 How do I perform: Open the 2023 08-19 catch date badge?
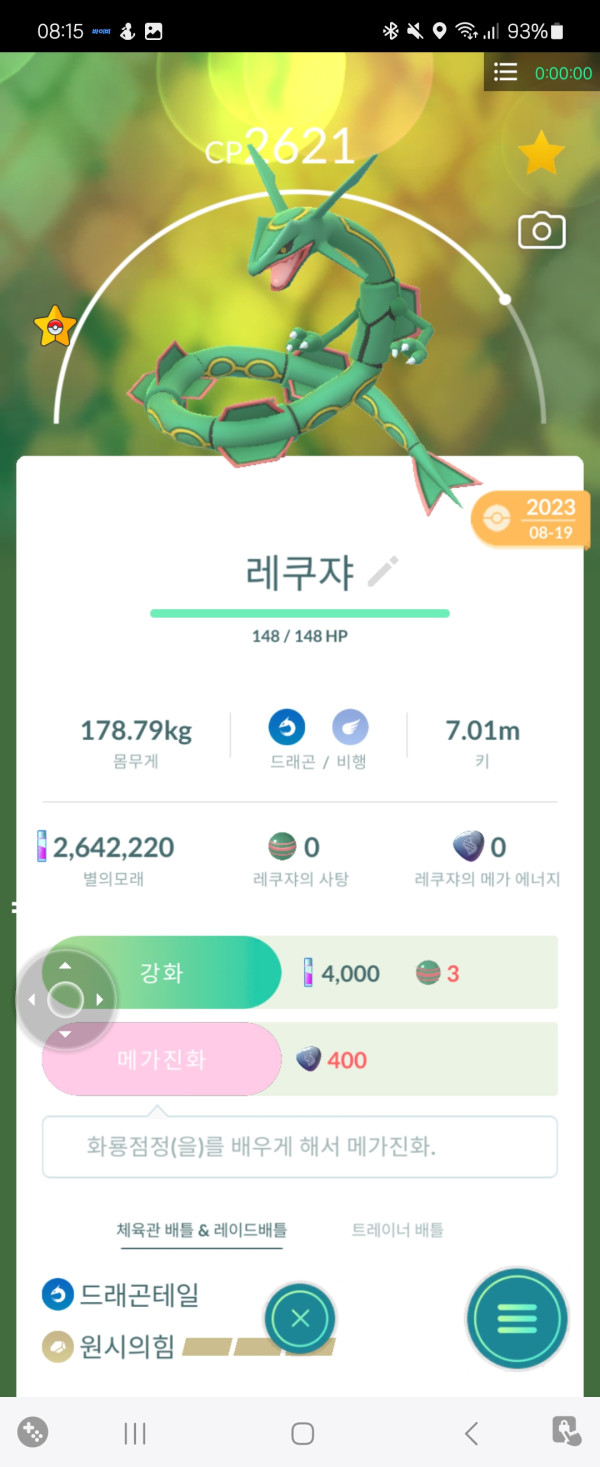click(532, 519)
